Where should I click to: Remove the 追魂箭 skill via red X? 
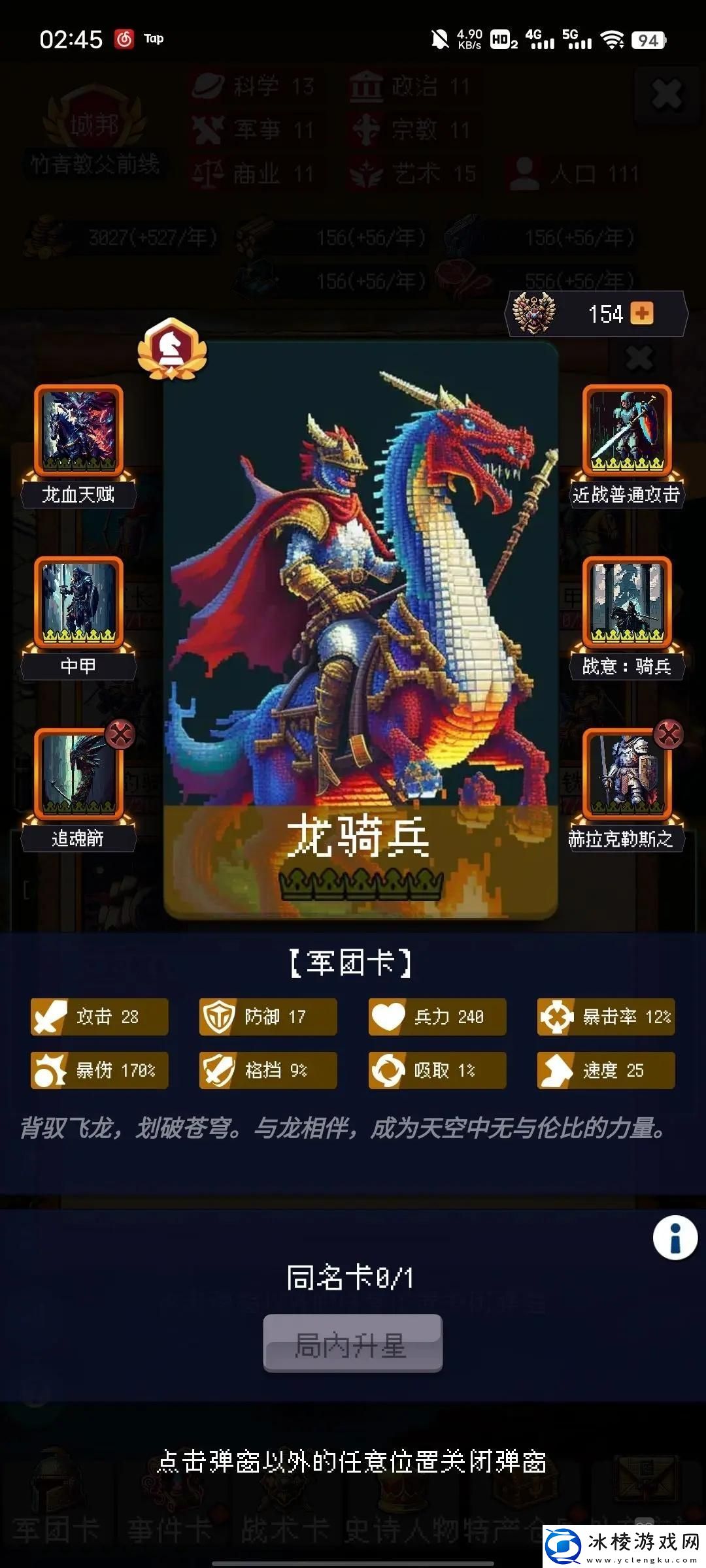click(x=120, y=734)
